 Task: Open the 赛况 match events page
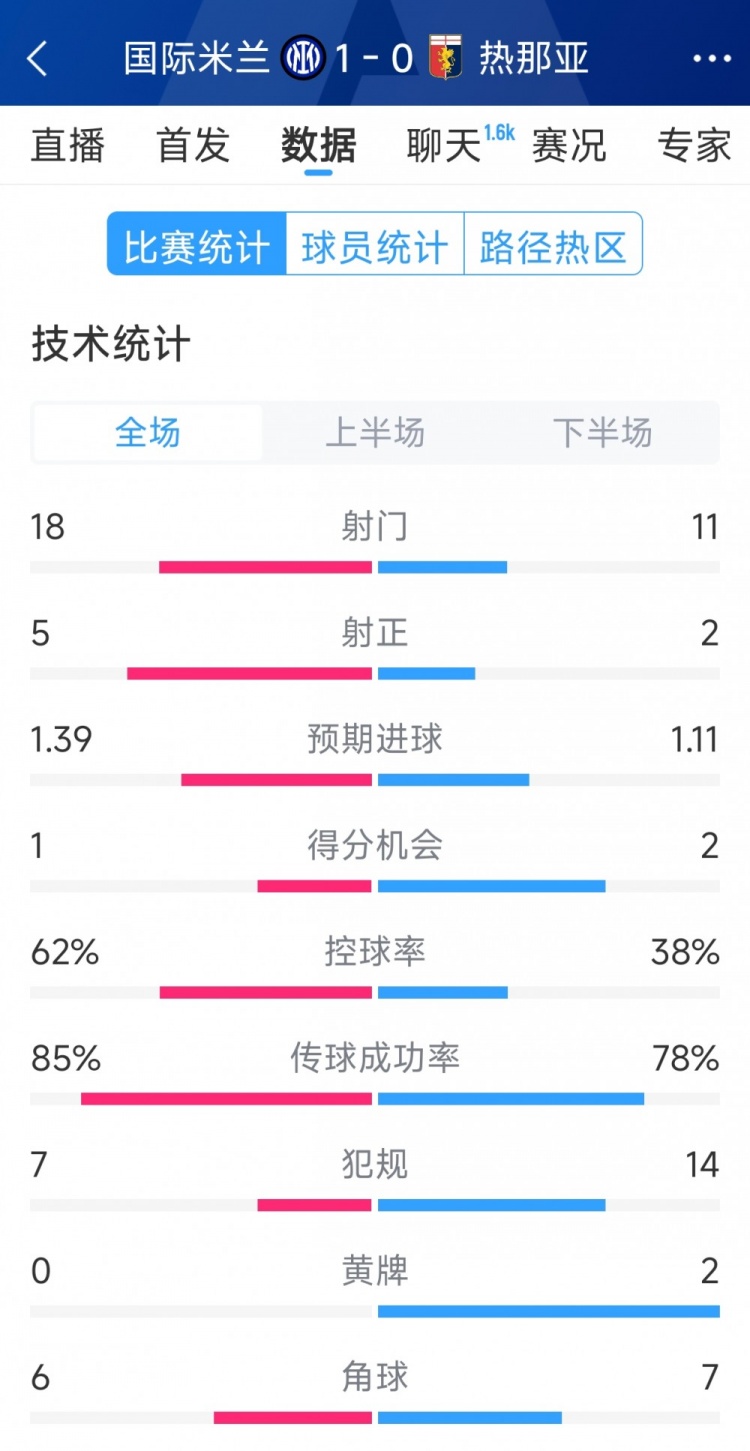pyautogui.click(x=568, y=145)
